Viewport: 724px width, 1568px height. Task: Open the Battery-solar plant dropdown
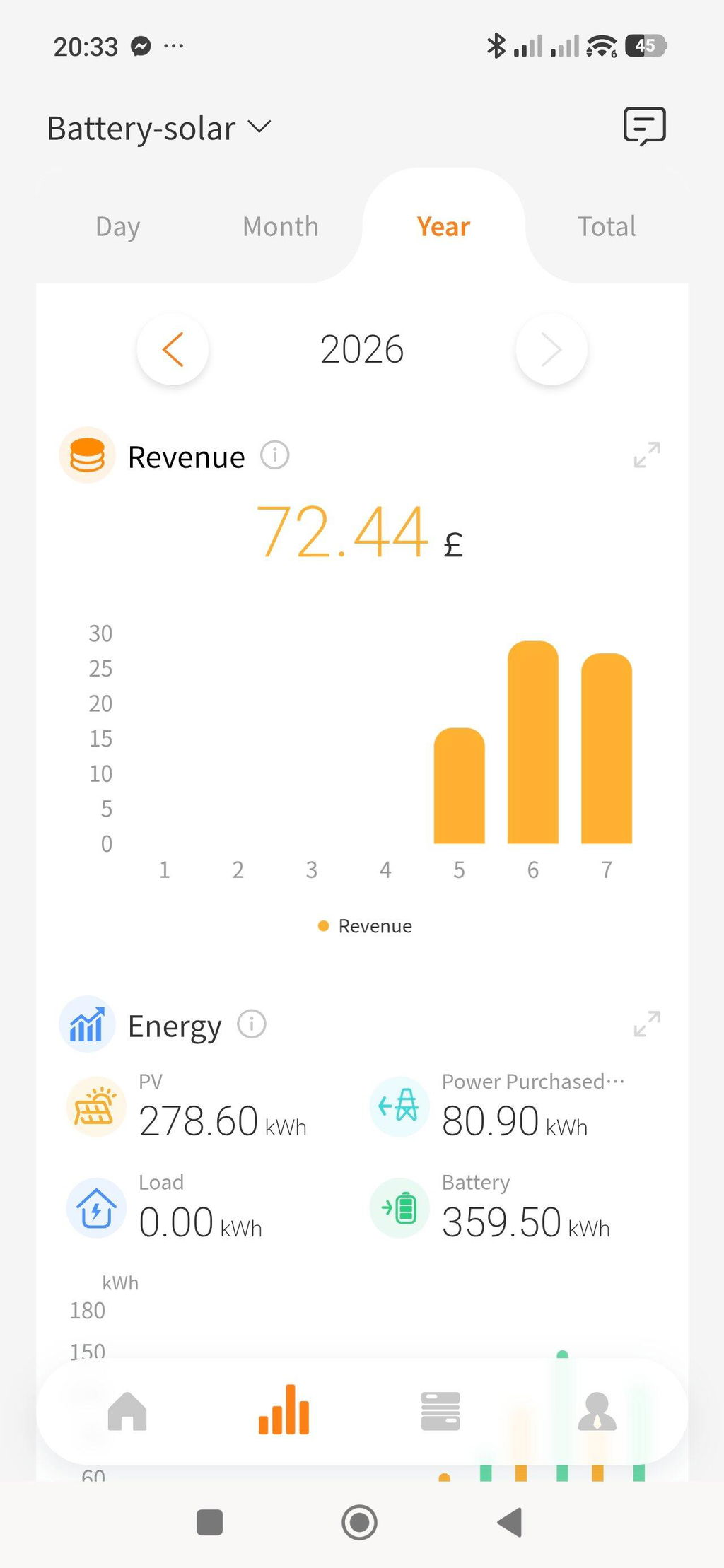(x=159, y=129)
